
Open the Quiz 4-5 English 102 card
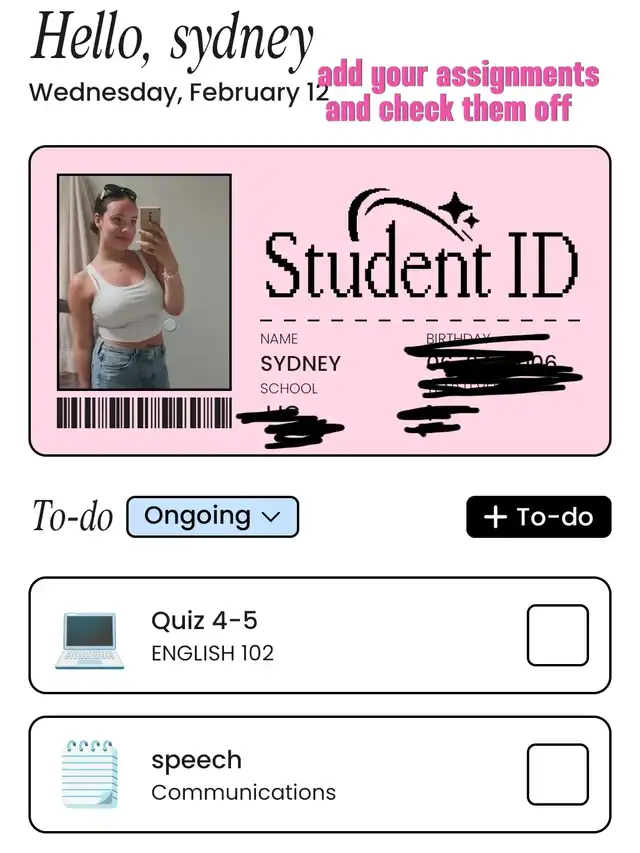(320, 635)
